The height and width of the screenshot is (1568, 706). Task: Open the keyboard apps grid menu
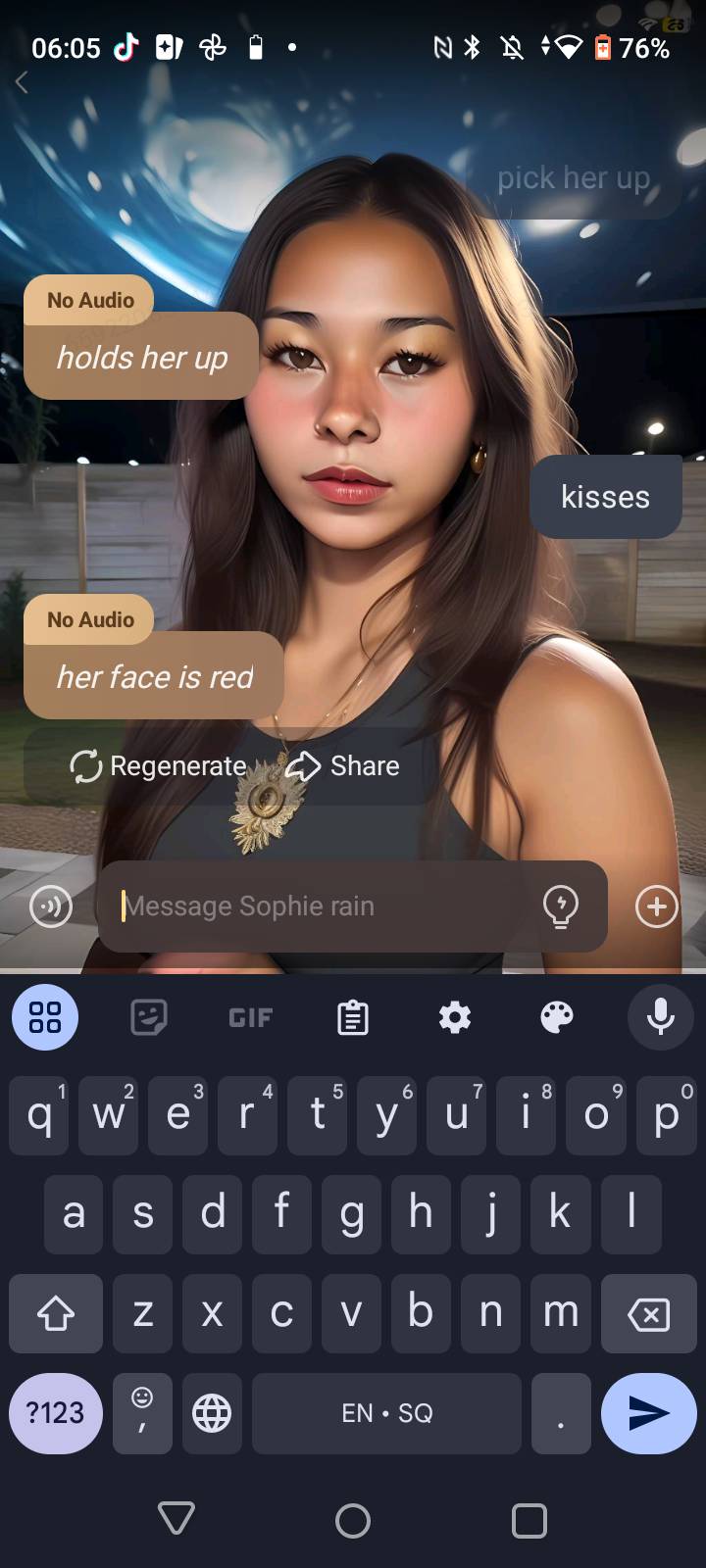click(x=45, y=1017)
